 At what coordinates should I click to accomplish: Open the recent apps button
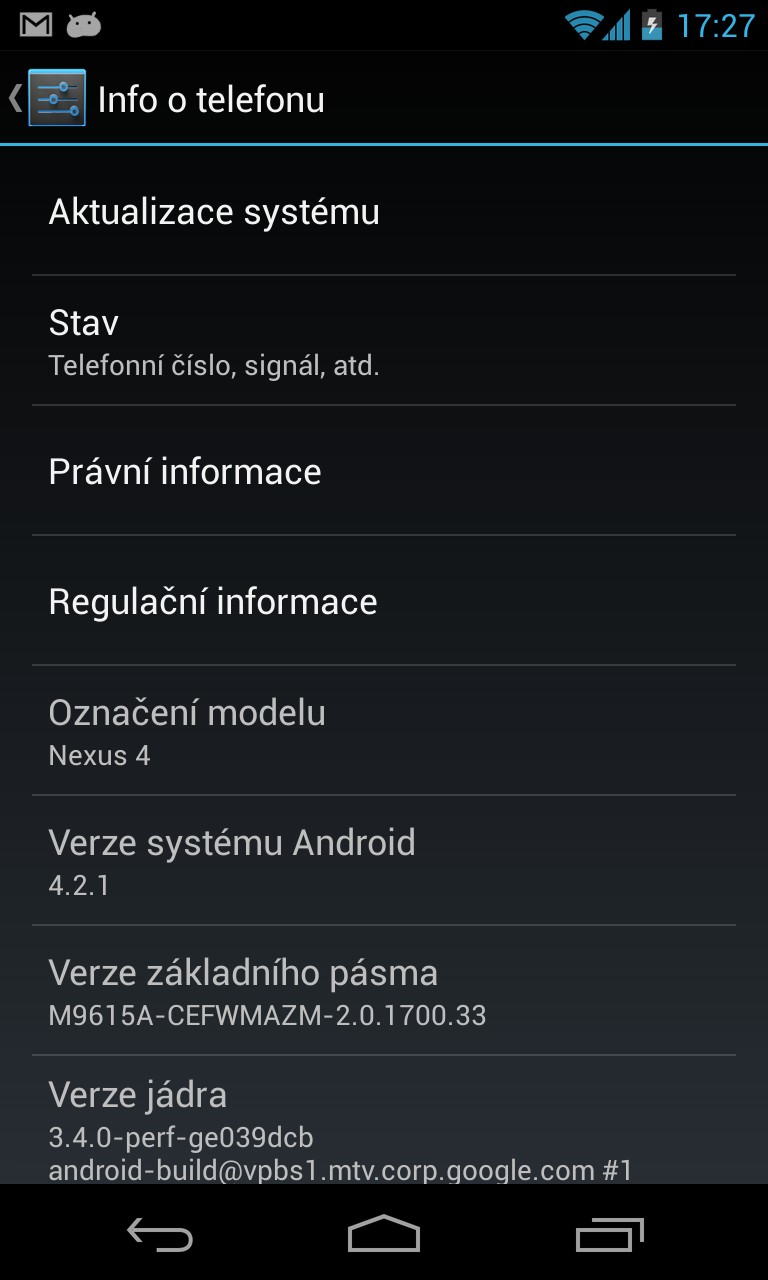[x=609, y=1234]
